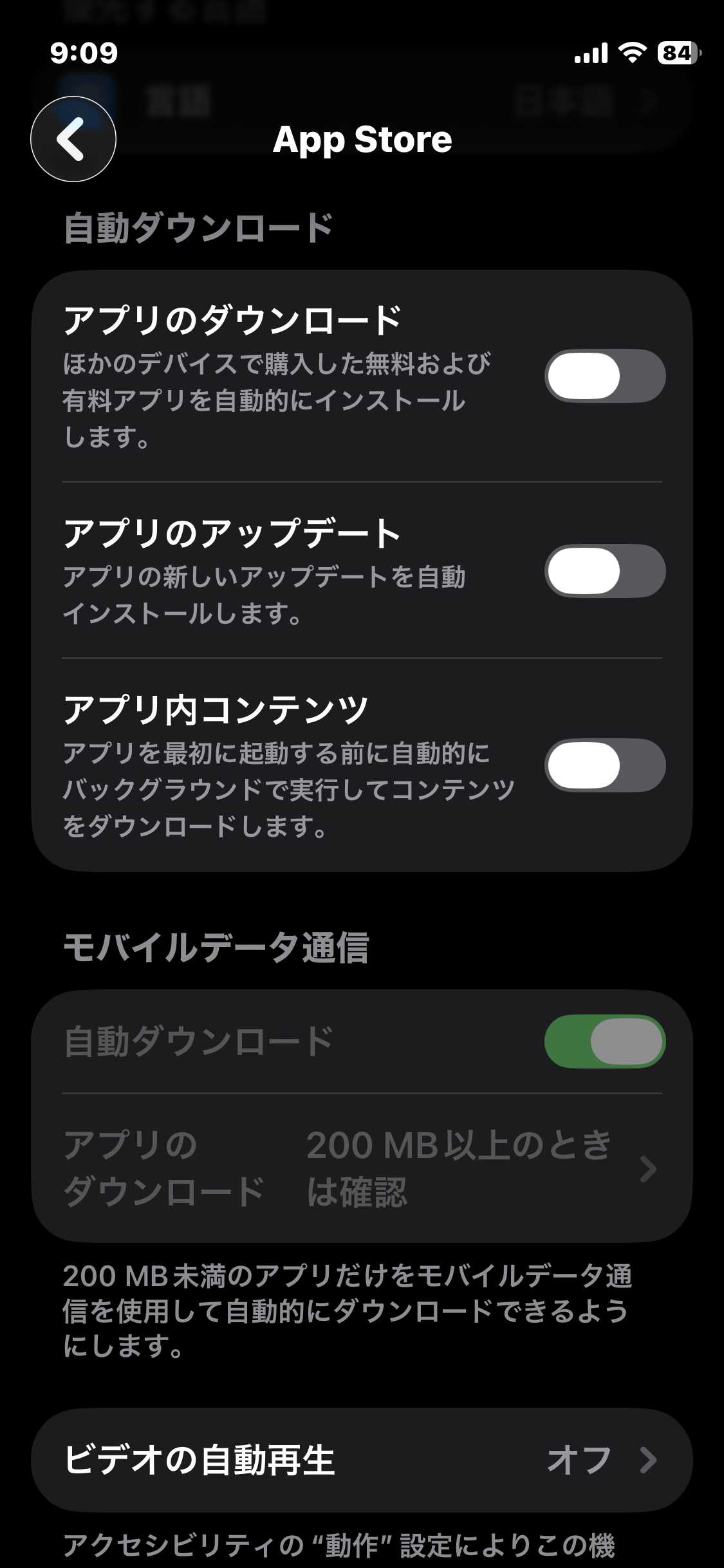This screenshot has height=1568, width=724.
Task: Turn on アプリ内コンテンツ switch
Action: (604, 765)
